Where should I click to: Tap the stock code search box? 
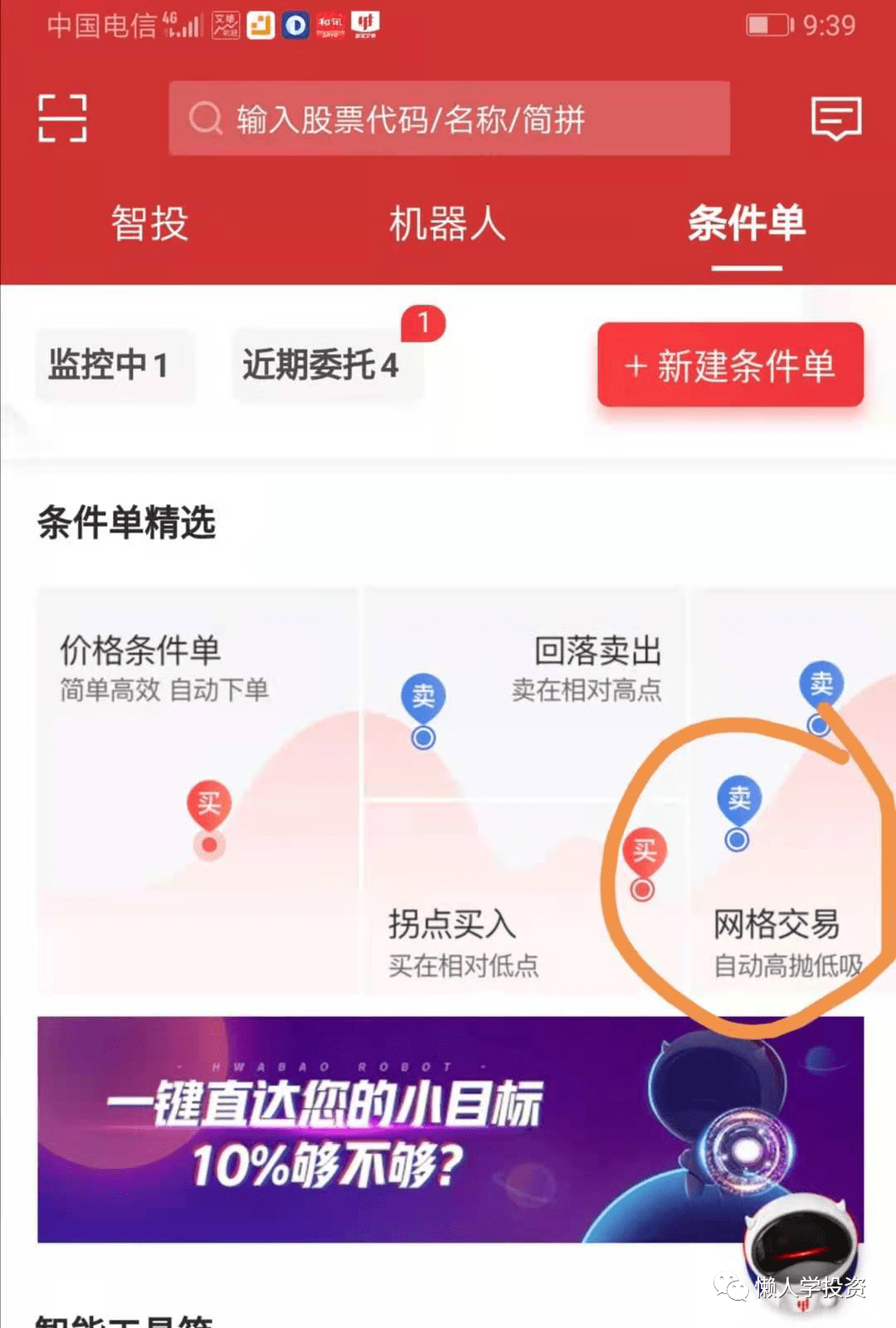pyautogui.click(x=449, y=119)
